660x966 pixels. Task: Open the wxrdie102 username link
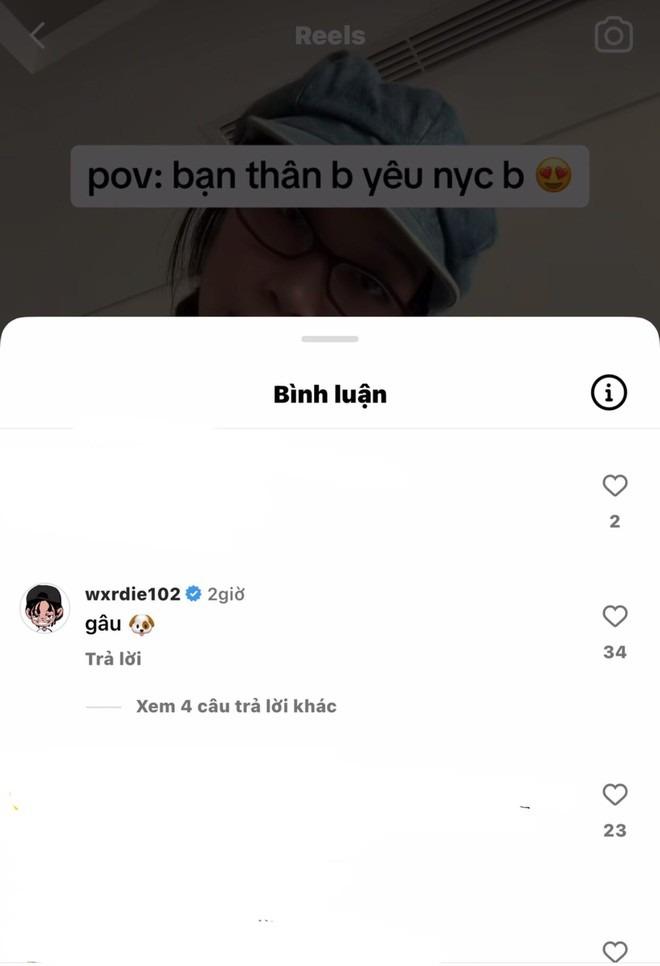132,594
